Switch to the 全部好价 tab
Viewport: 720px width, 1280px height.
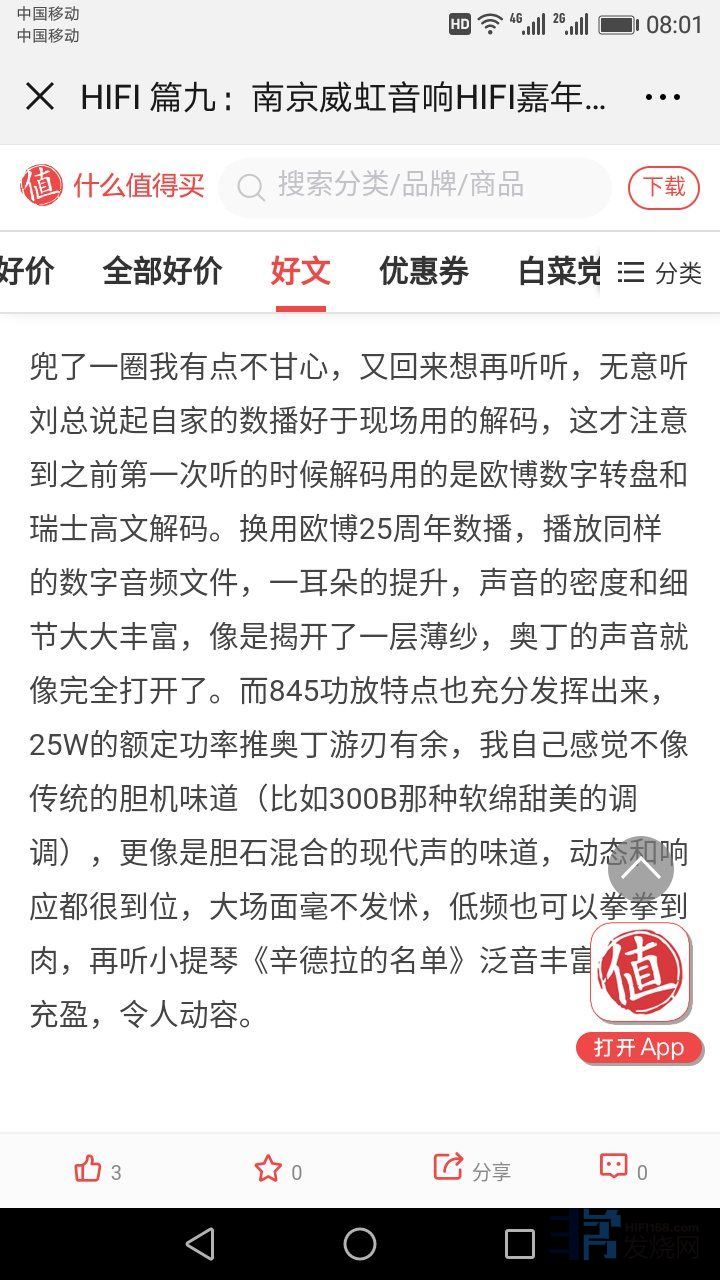point(163,271)
